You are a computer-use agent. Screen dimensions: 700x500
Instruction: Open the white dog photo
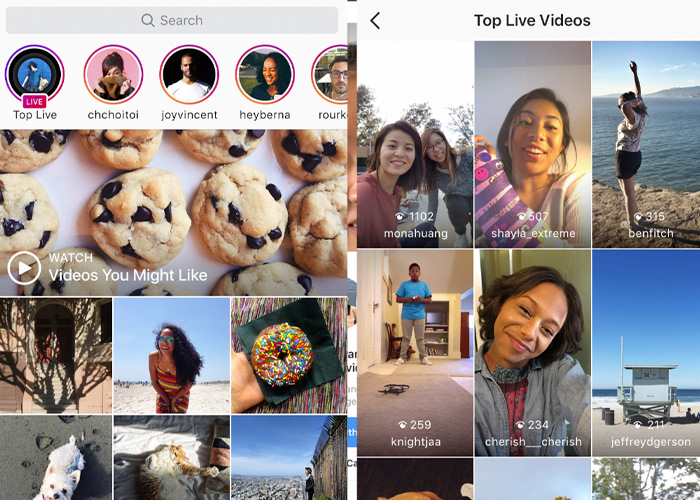(x=55, y=458)
